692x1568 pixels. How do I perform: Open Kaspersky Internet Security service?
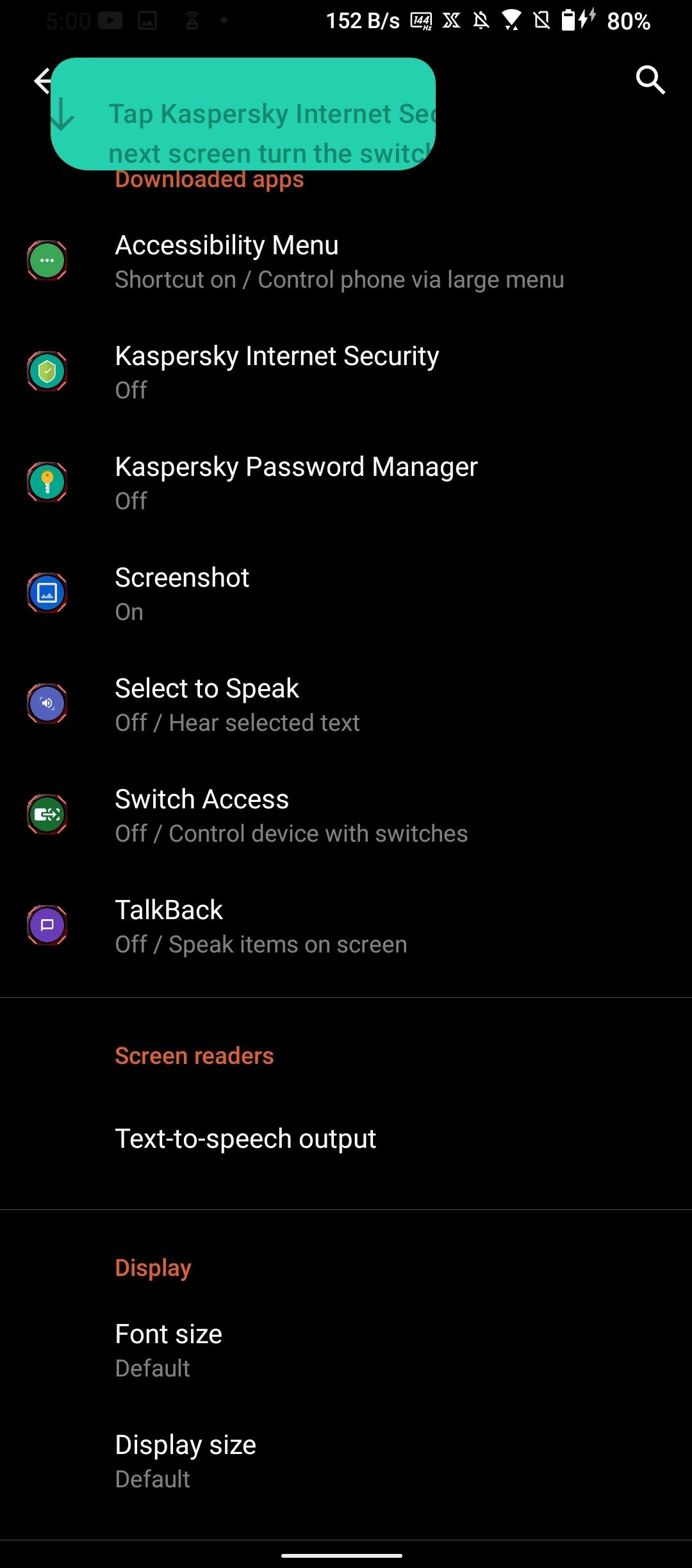tap(346, 372)
